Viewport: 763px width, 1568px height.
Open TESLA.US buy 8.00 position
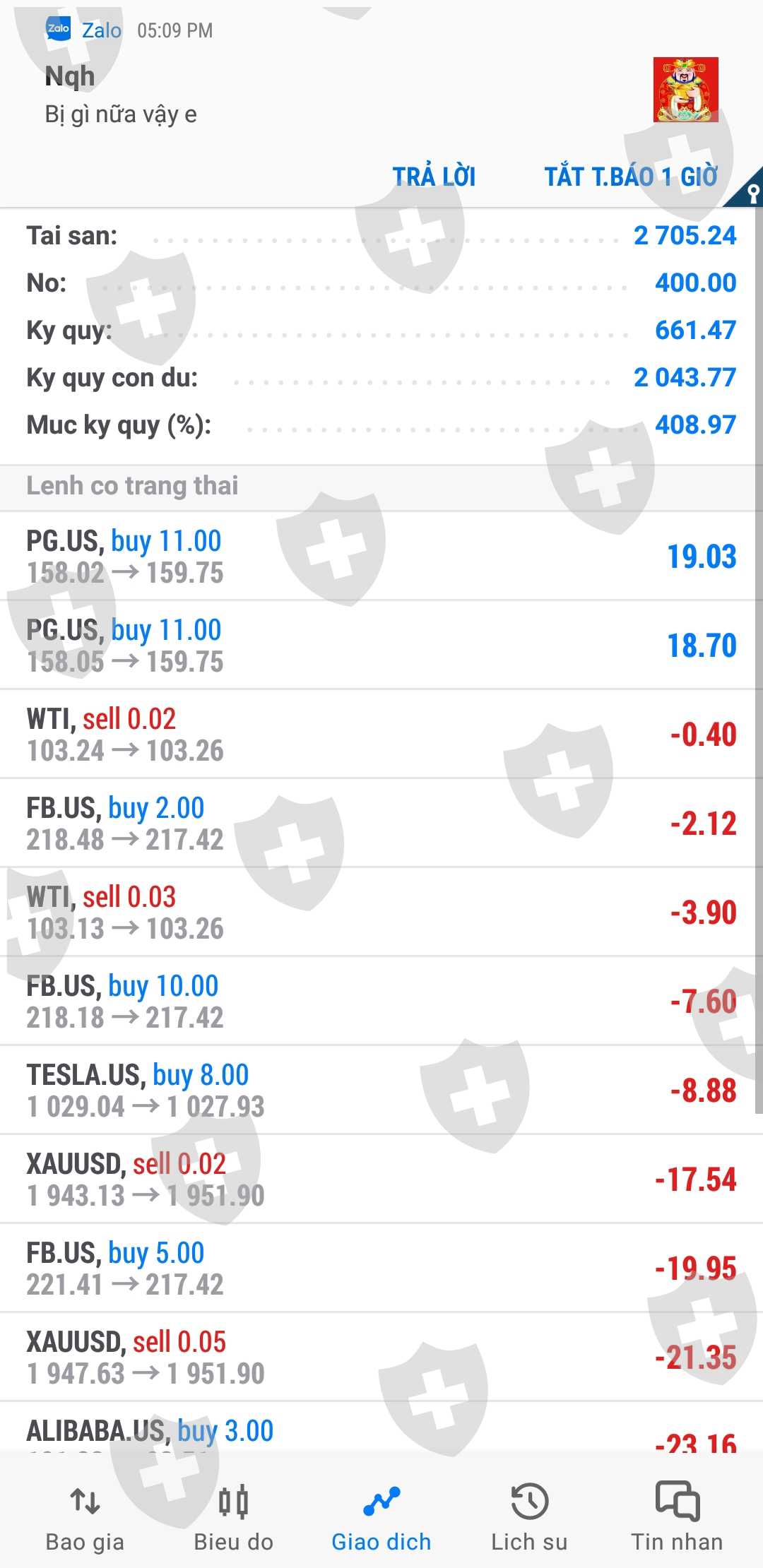(381, 1091)
